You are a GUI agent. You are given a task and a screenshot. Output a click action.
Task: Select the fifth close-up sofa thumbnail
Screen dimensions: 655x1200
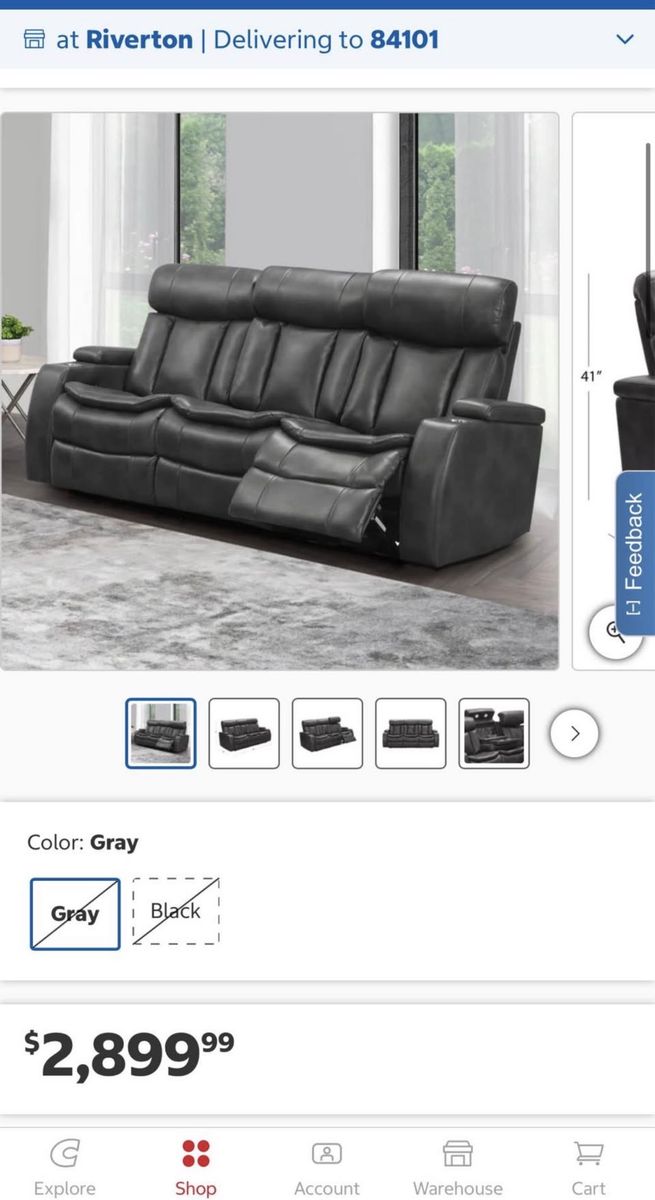[494, 733]
